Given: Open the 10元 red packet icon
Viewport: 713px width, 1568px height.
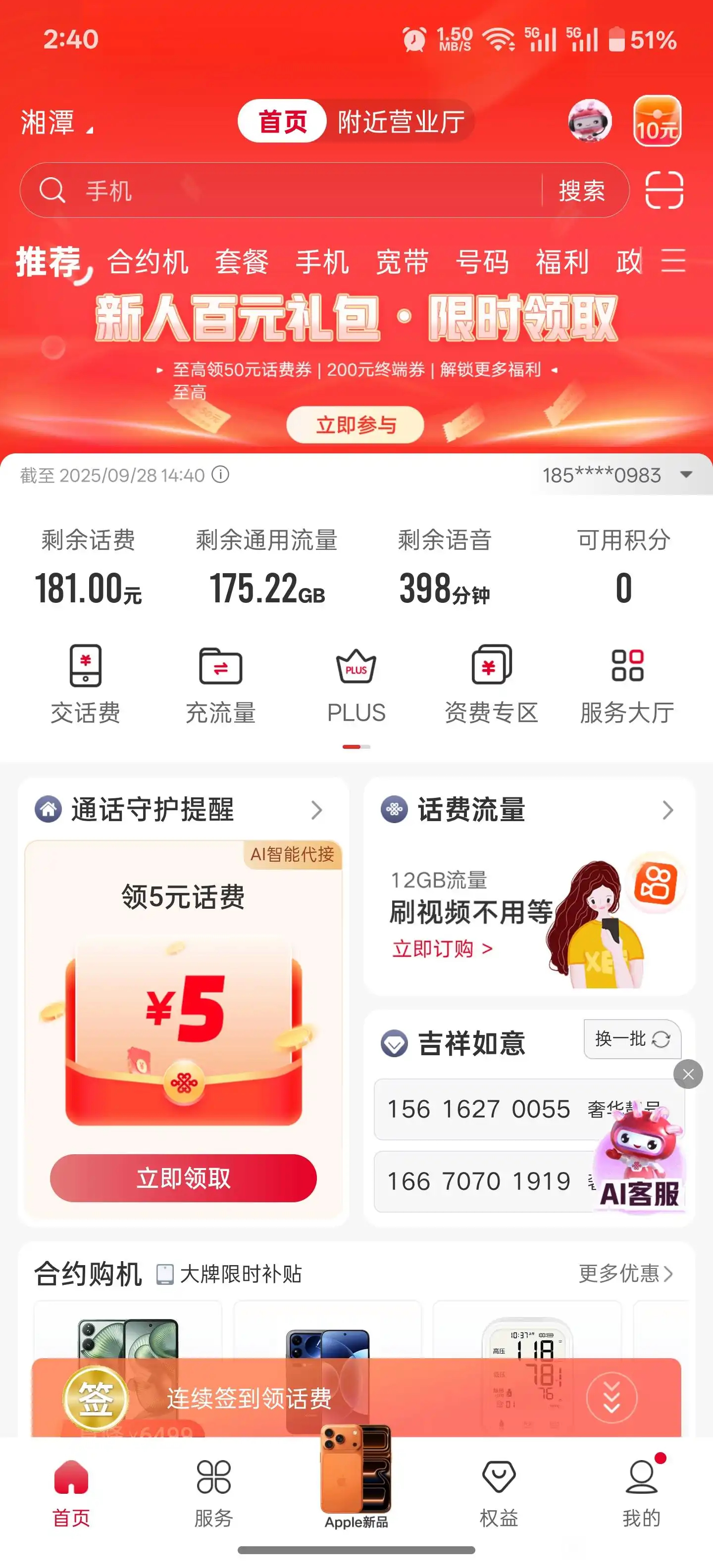Looking at the screenshot, I should 657,121.
